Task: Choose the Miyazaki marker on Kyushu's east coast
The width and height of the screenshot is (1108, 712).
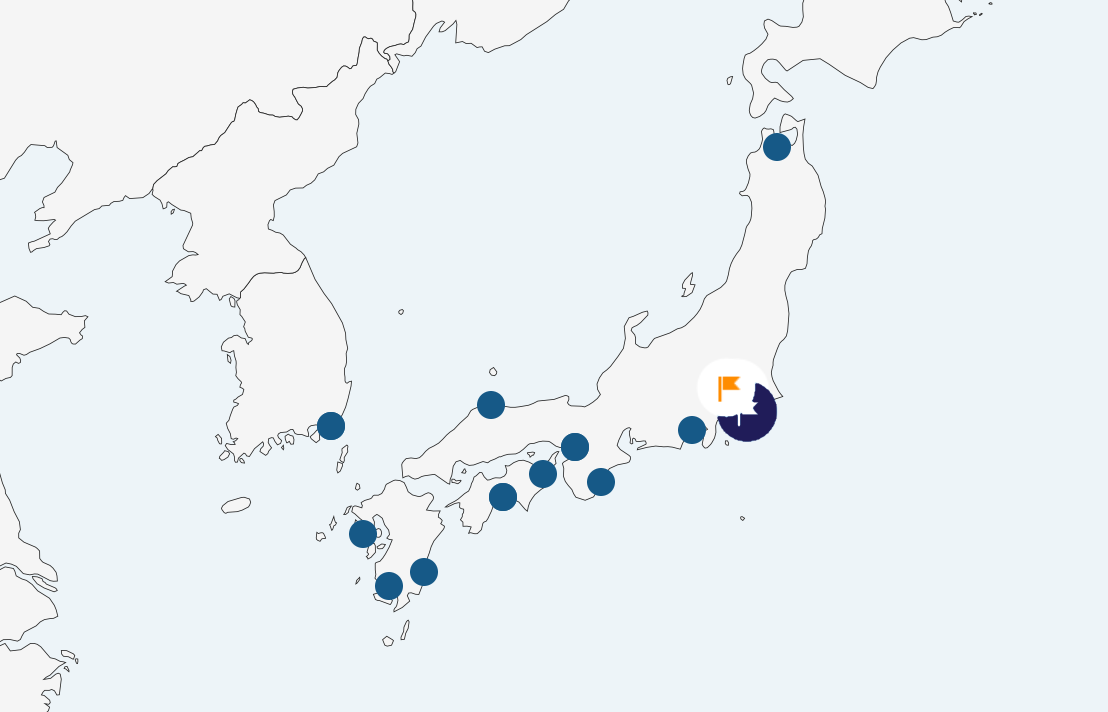Action: pos(424,572)
